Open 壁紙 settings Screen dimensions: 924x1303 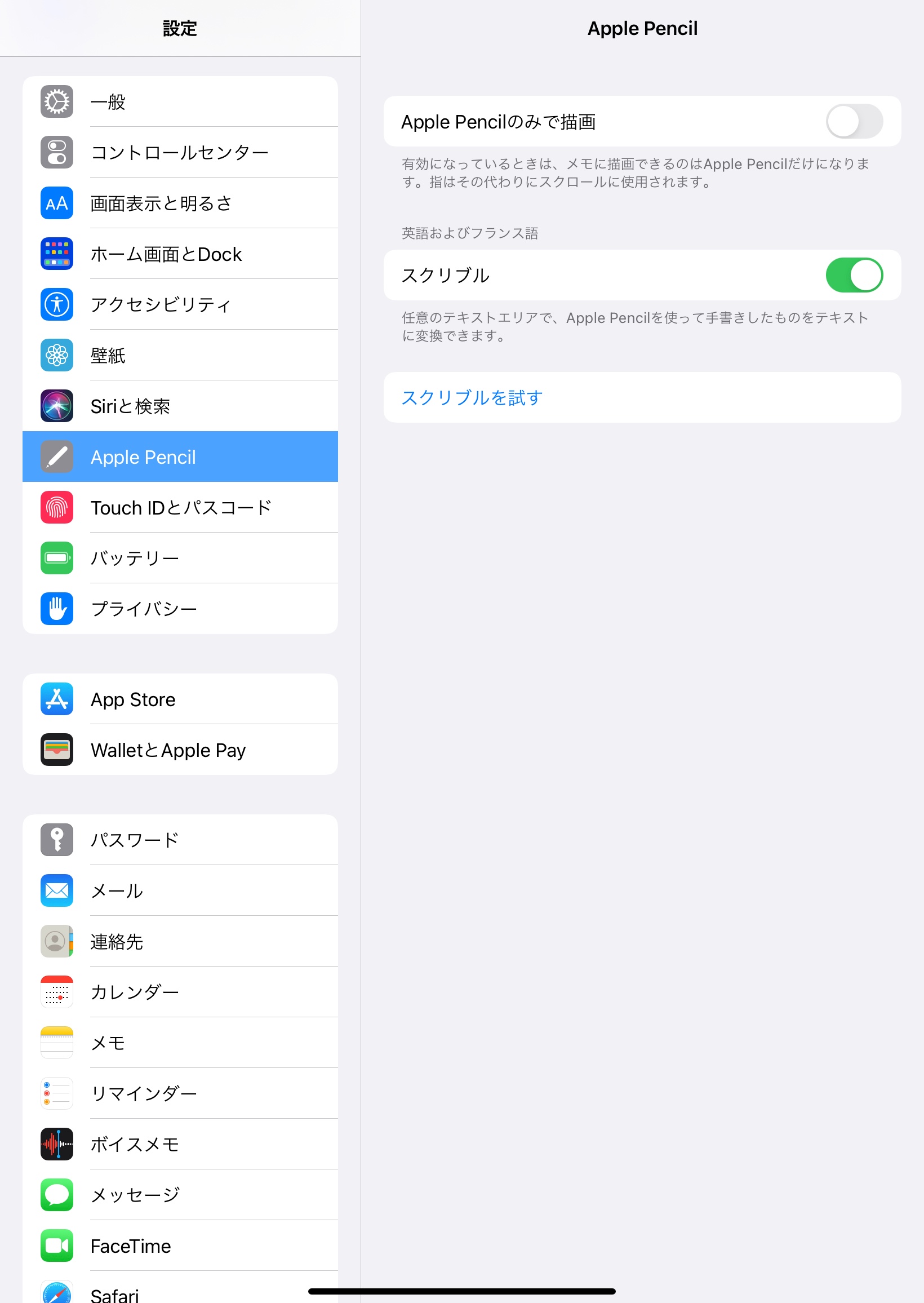coord(180,355)
